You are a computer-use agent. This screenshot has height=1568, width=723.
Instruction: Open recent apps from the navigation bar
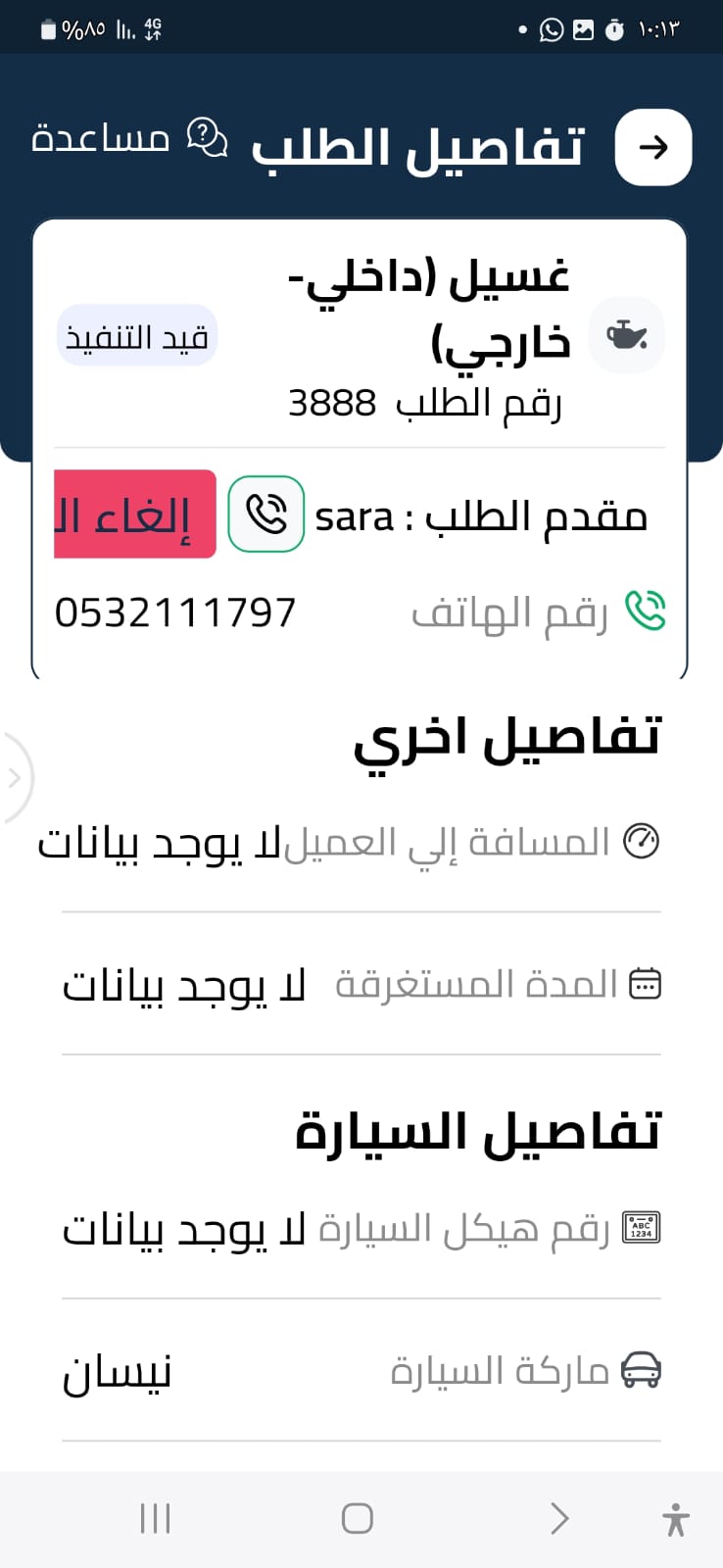[155, 1518]
